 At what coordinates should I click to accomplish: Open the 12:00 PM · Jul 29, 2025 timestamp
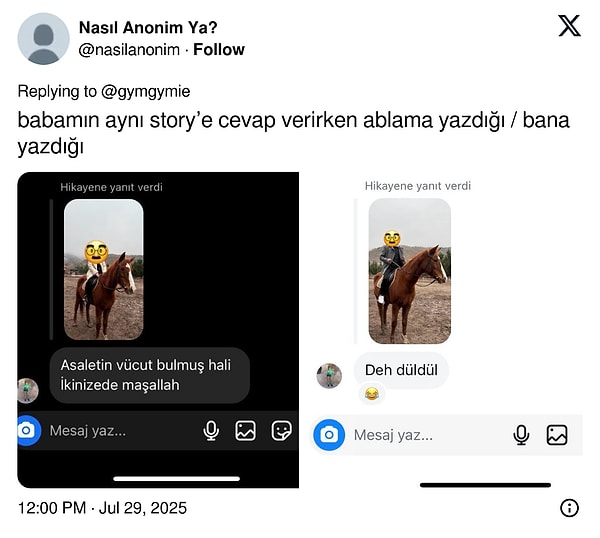(x=102, y=508)
